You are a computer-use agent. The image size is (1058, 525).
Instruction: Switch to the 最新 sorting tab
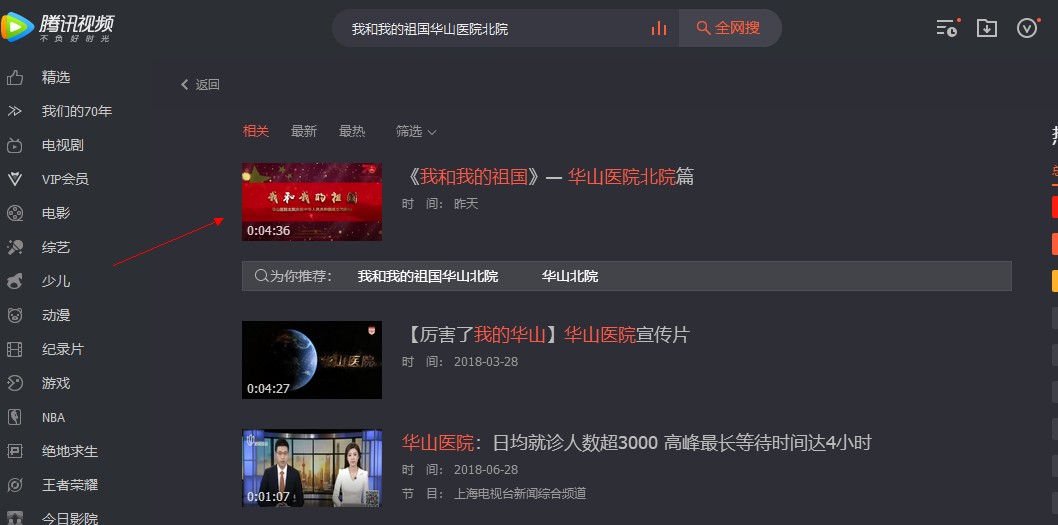pos(303,131)
